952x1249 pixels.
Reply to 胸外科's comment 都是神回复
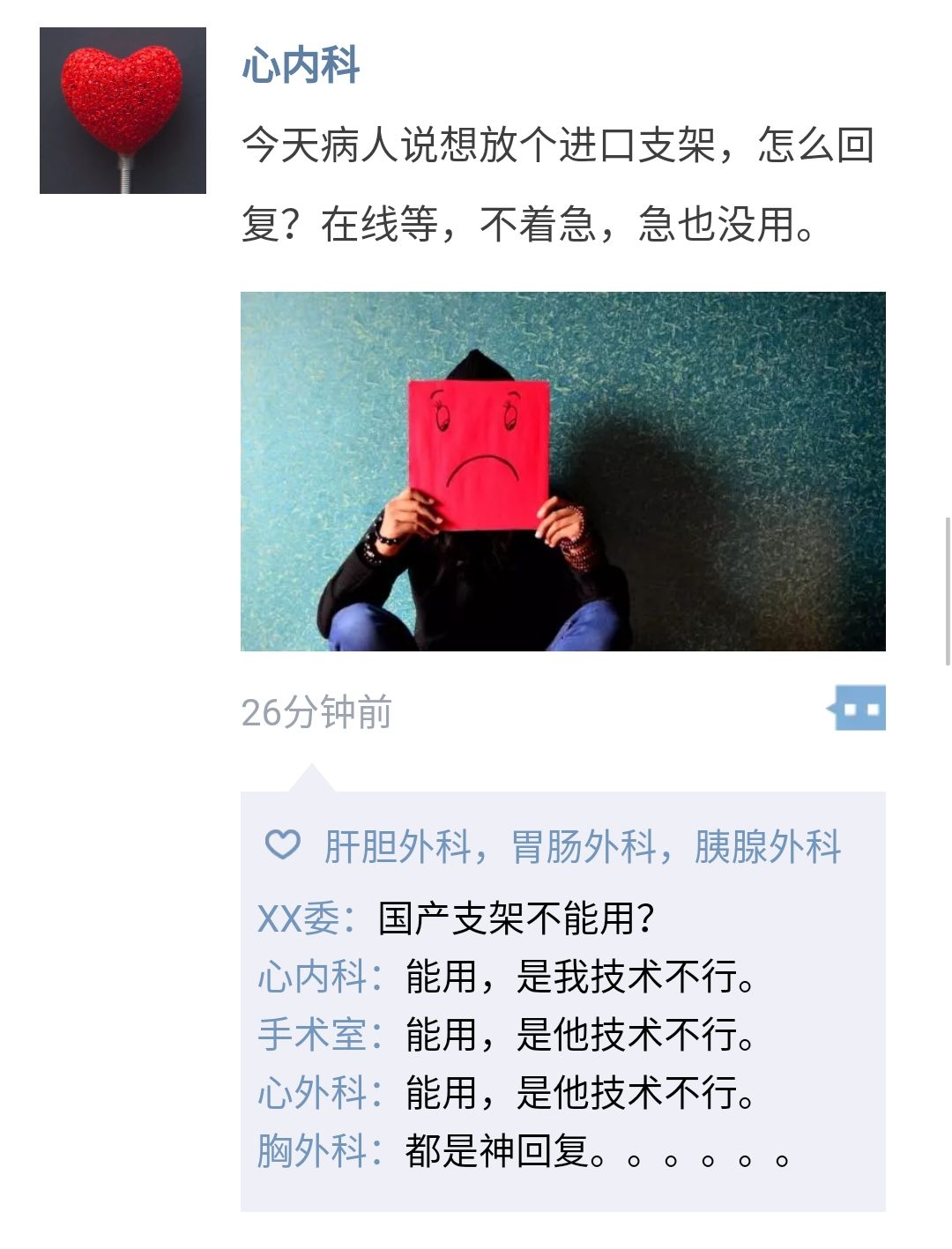pos(529,1151)
